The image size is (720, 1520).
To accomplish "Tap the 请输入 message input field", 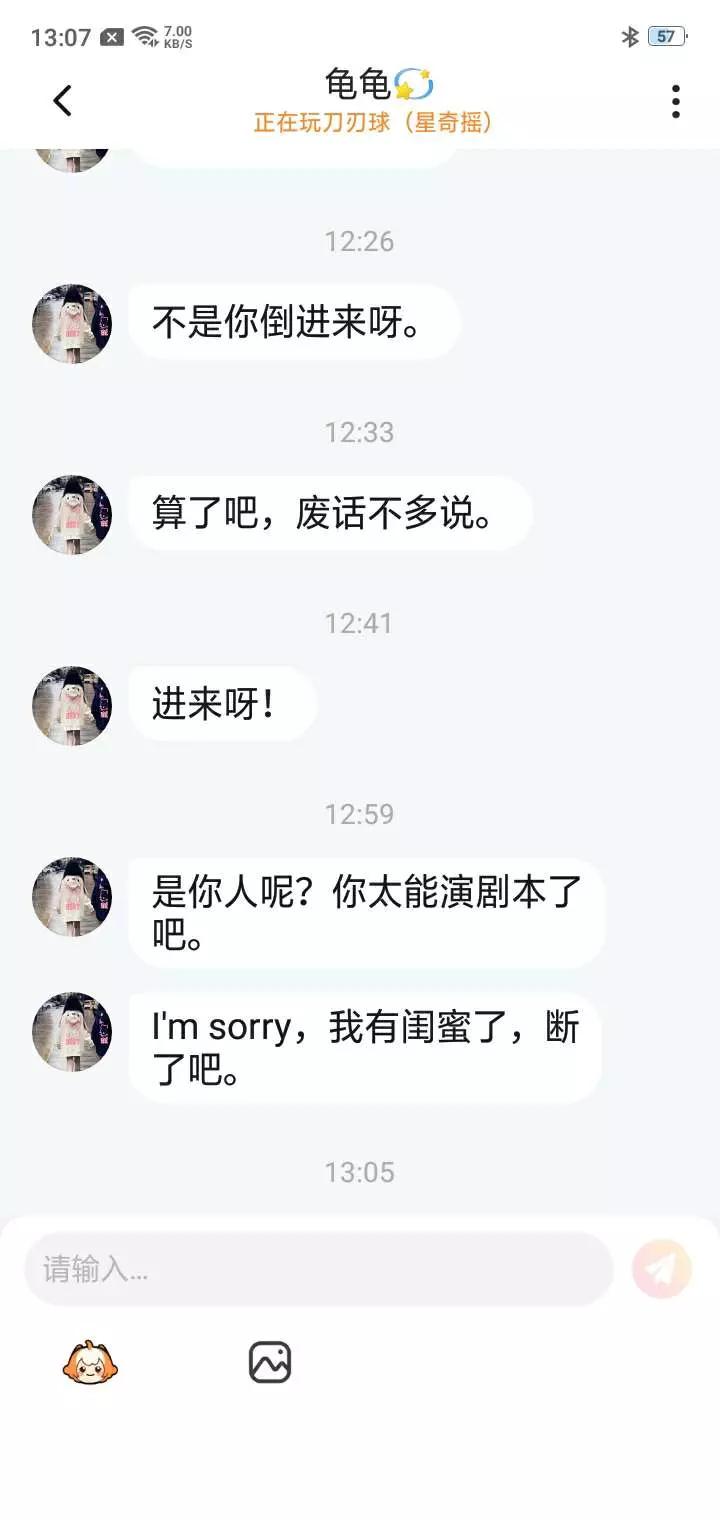I will click(318, 1269).
